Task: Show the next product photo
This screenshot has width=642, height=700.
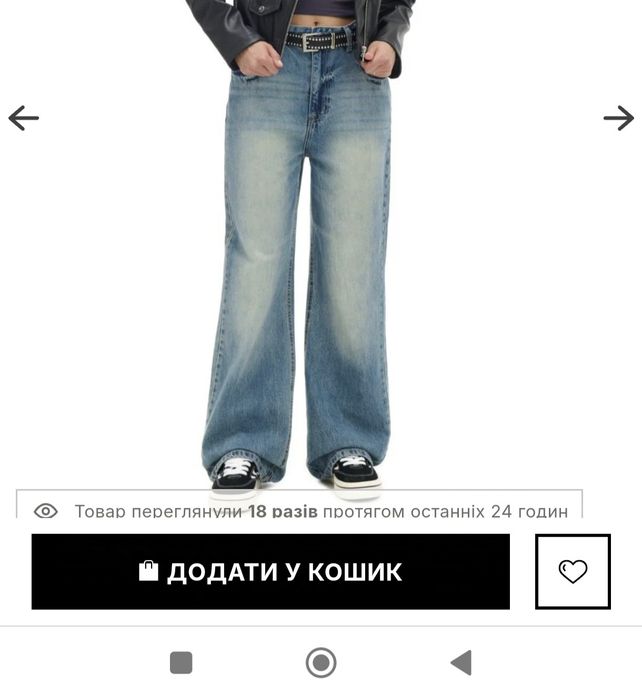Action: [x=618, y=118]
